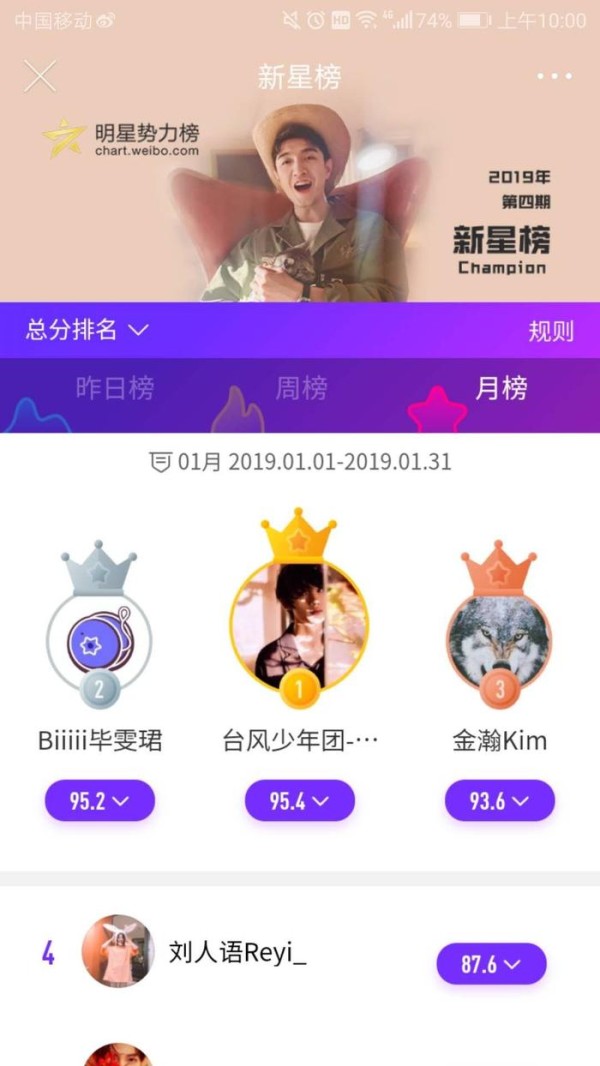Image resolution: width=600 pixels, height=1066 pixels.
Task: Open the 规则 rules link
Action: coord(551,331)
